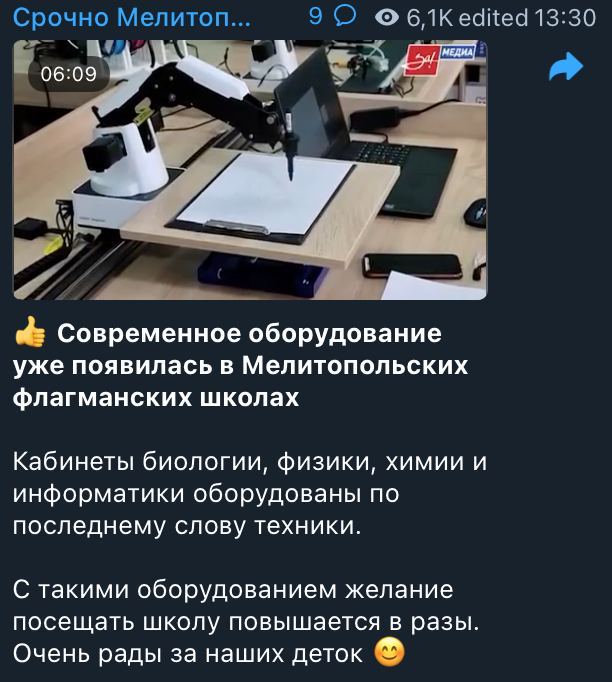Open the 9 comments on this post
Screen dimensions: 612x682
click(x=331, y=16)
